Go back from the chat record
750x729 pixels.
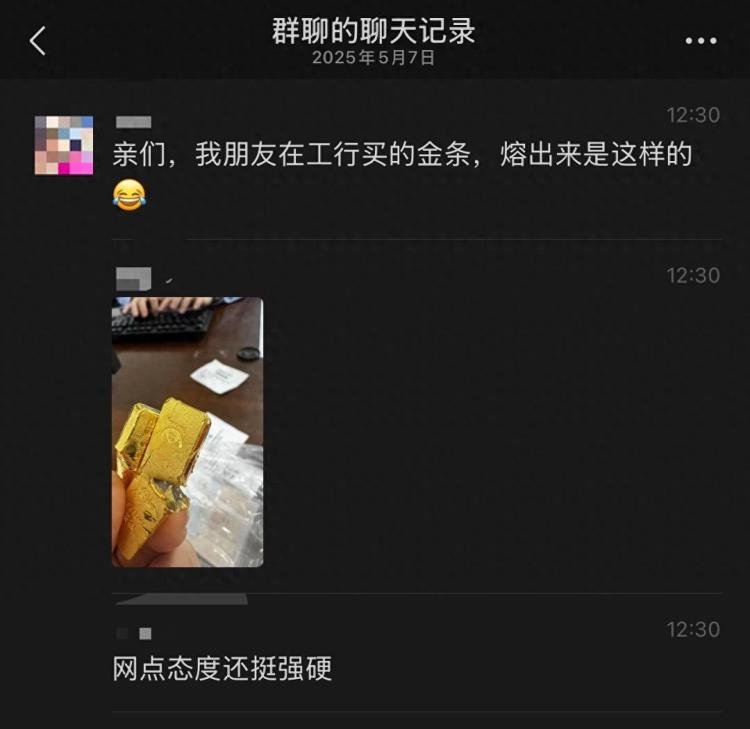point(38,41)
